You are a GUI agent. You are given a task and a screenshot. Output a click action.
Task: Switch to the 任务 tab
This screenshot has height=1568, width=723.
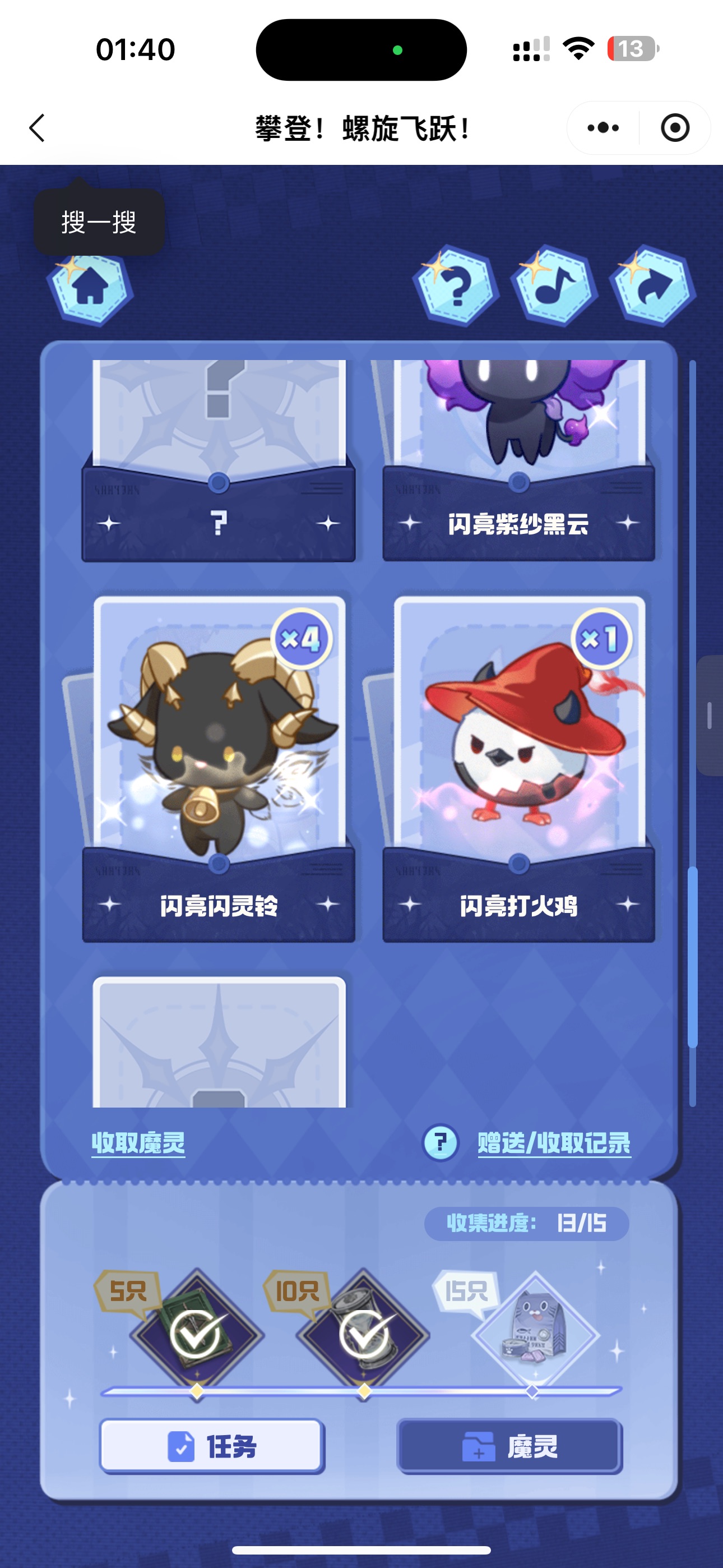[212, 1446]
